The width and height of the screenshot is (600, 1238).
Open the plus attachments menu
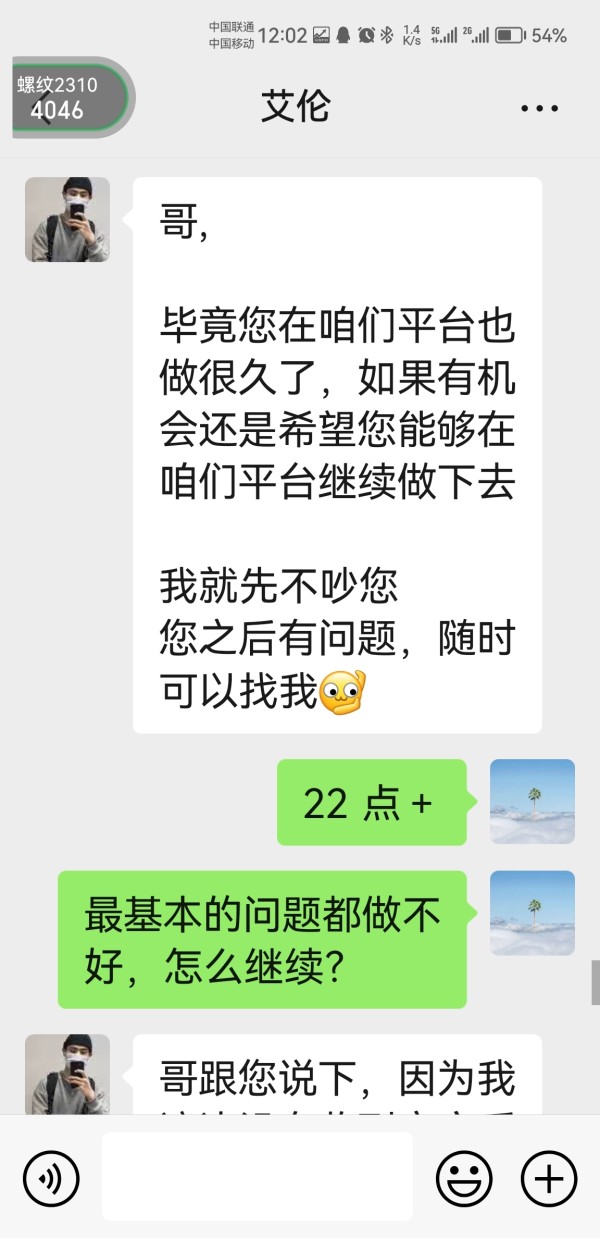pos(549,1178)
